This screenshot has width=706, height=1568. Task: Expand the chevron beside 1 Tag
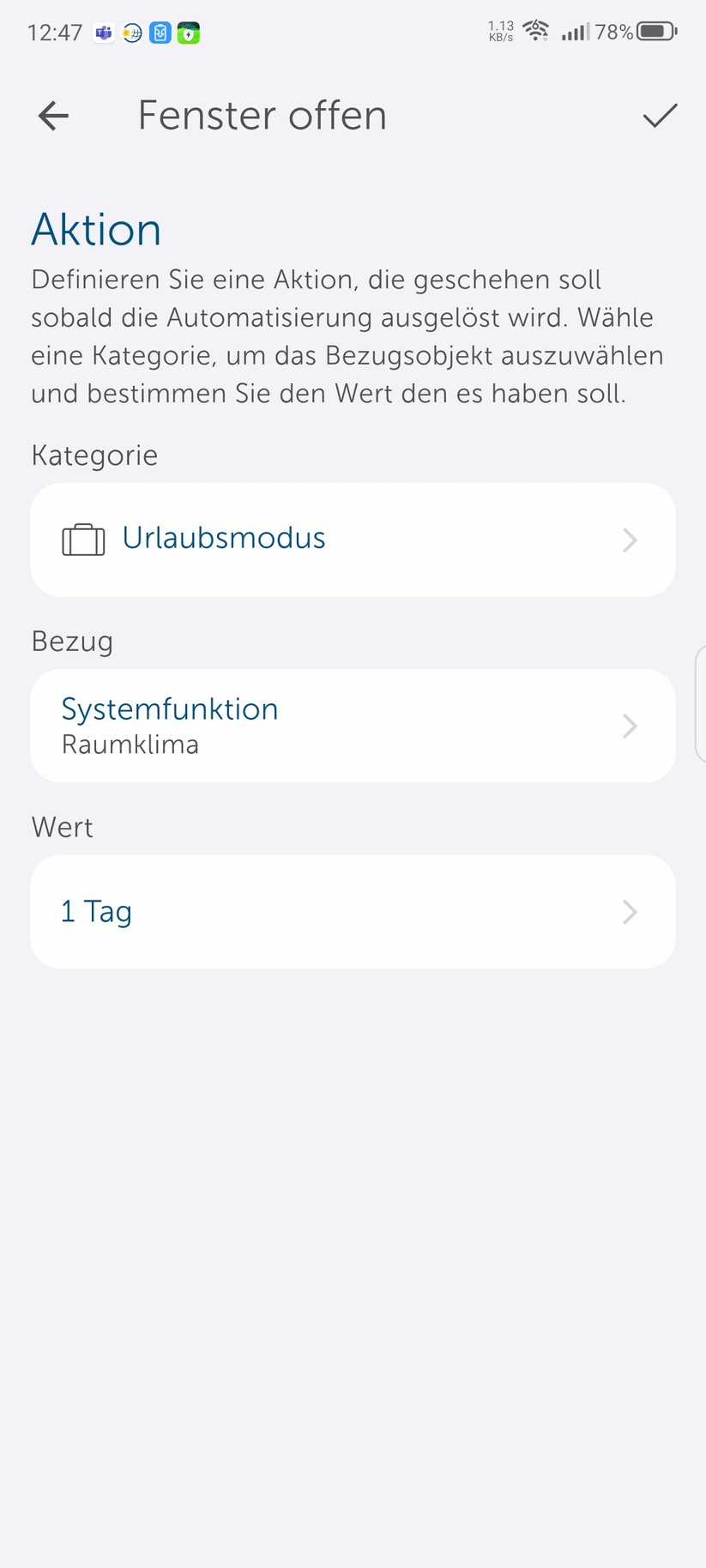pos(631,912)
